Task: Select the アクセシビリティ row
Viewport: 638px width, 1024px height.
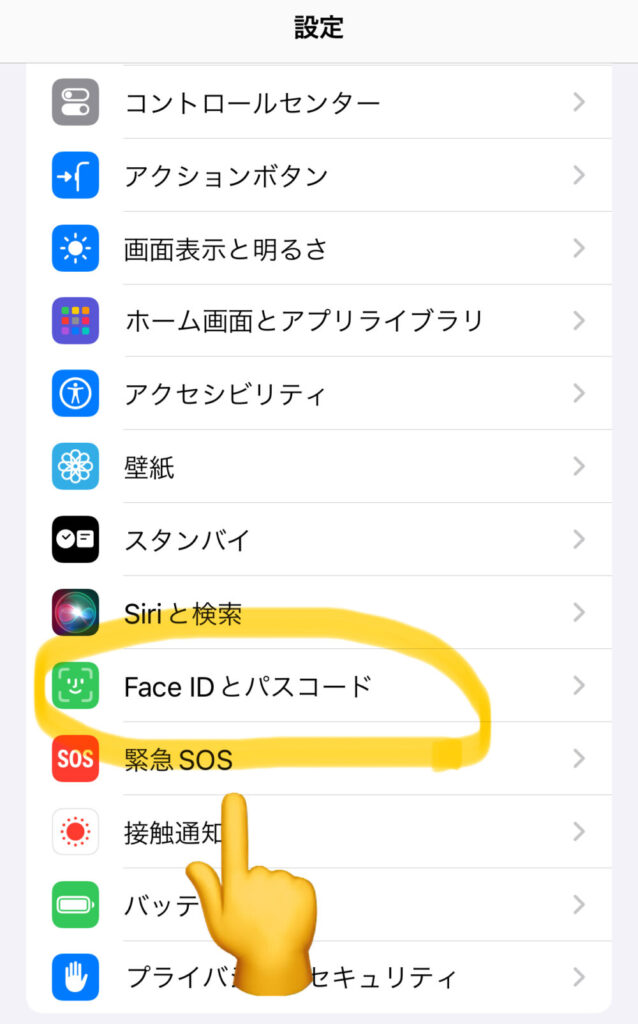Action: point(319,394)
